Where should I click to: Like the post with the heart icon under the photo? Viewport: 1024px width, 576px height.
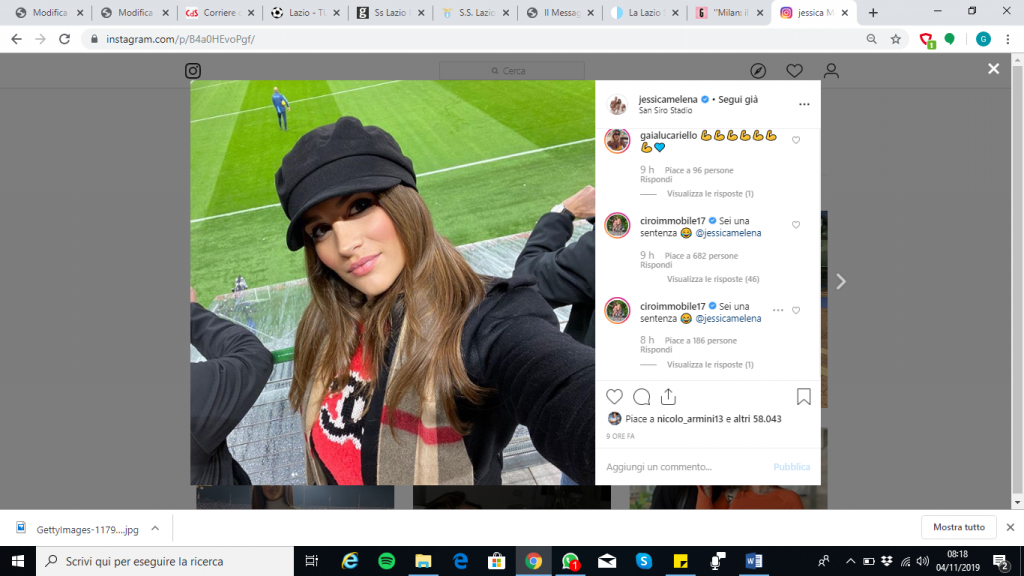(x=614, y=397)
